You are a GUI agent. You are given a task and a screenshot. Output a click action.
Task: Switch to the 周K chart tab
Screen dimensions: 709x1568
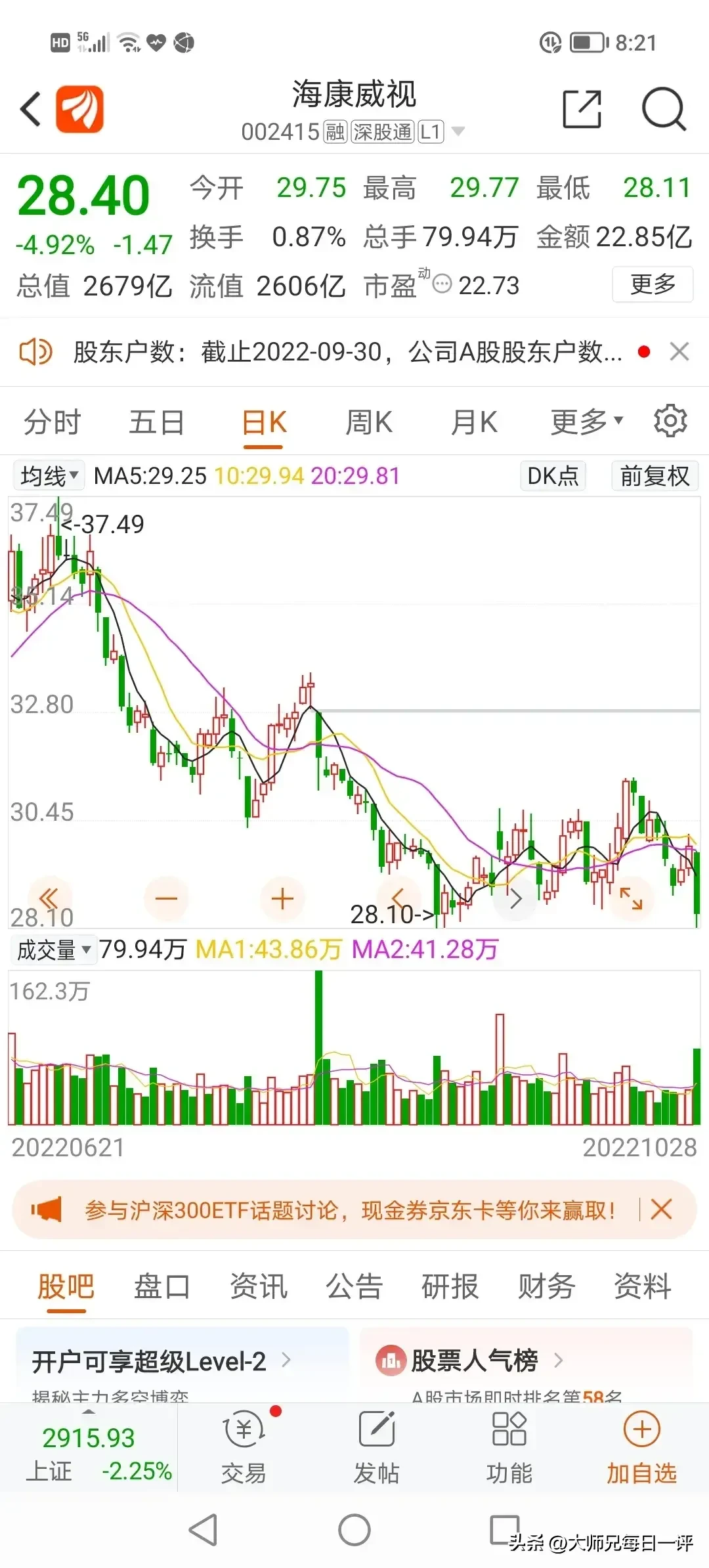pos(369,422)
